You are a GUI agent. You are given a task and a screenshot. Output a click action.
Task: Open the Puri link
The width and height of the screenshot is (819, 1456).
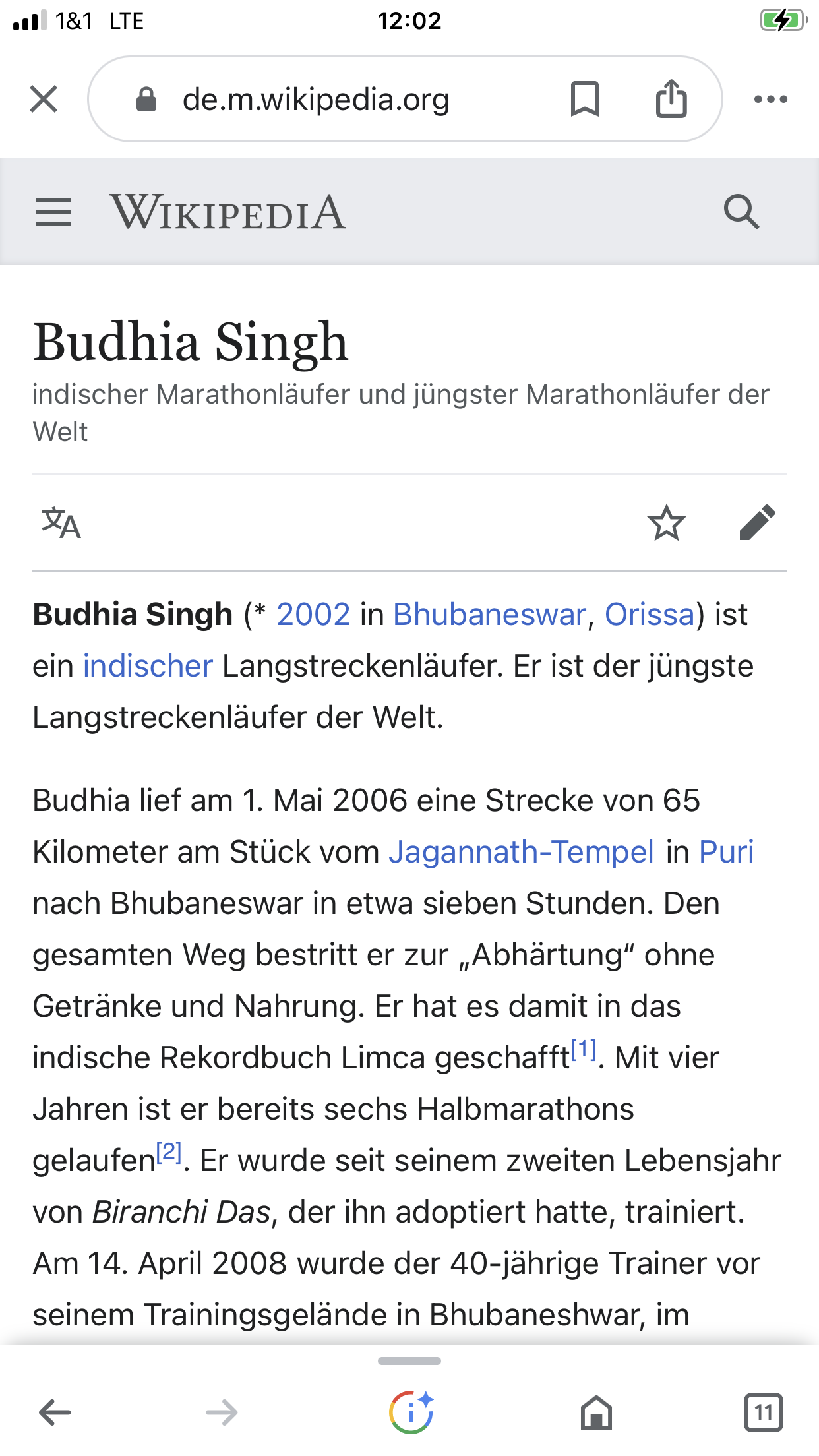pyautogui.click(x=726, y=852)
